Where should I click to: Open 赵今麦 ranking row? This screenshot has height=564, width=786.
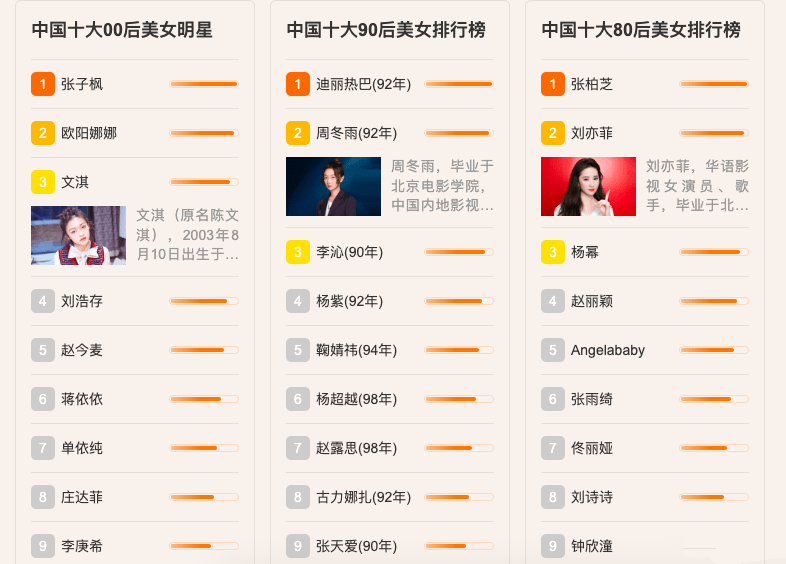tap(82, 350)
